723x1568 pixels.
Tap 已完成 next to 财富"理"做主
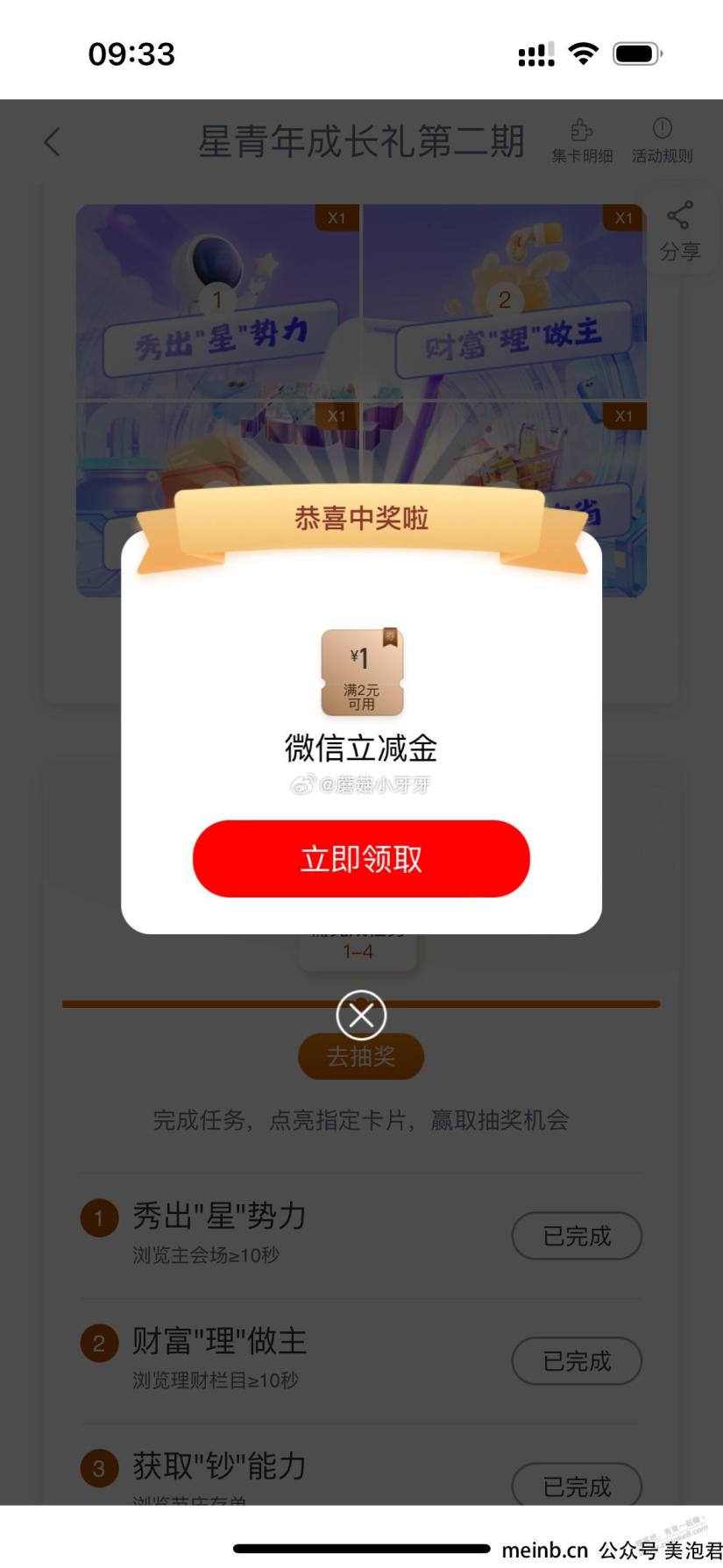576,1361
